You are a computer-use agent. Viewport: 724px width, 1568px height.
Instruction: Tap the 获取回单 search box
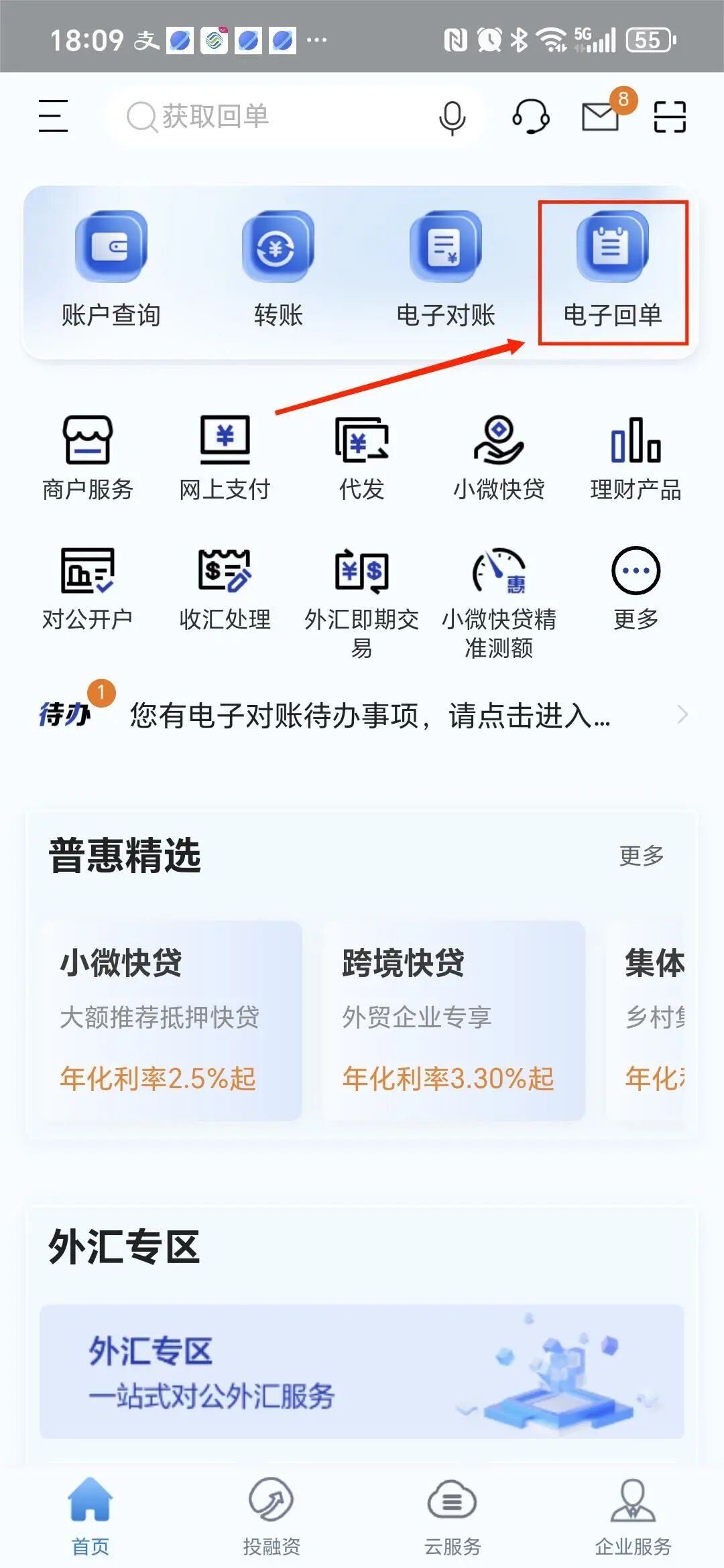click(268, 117)
